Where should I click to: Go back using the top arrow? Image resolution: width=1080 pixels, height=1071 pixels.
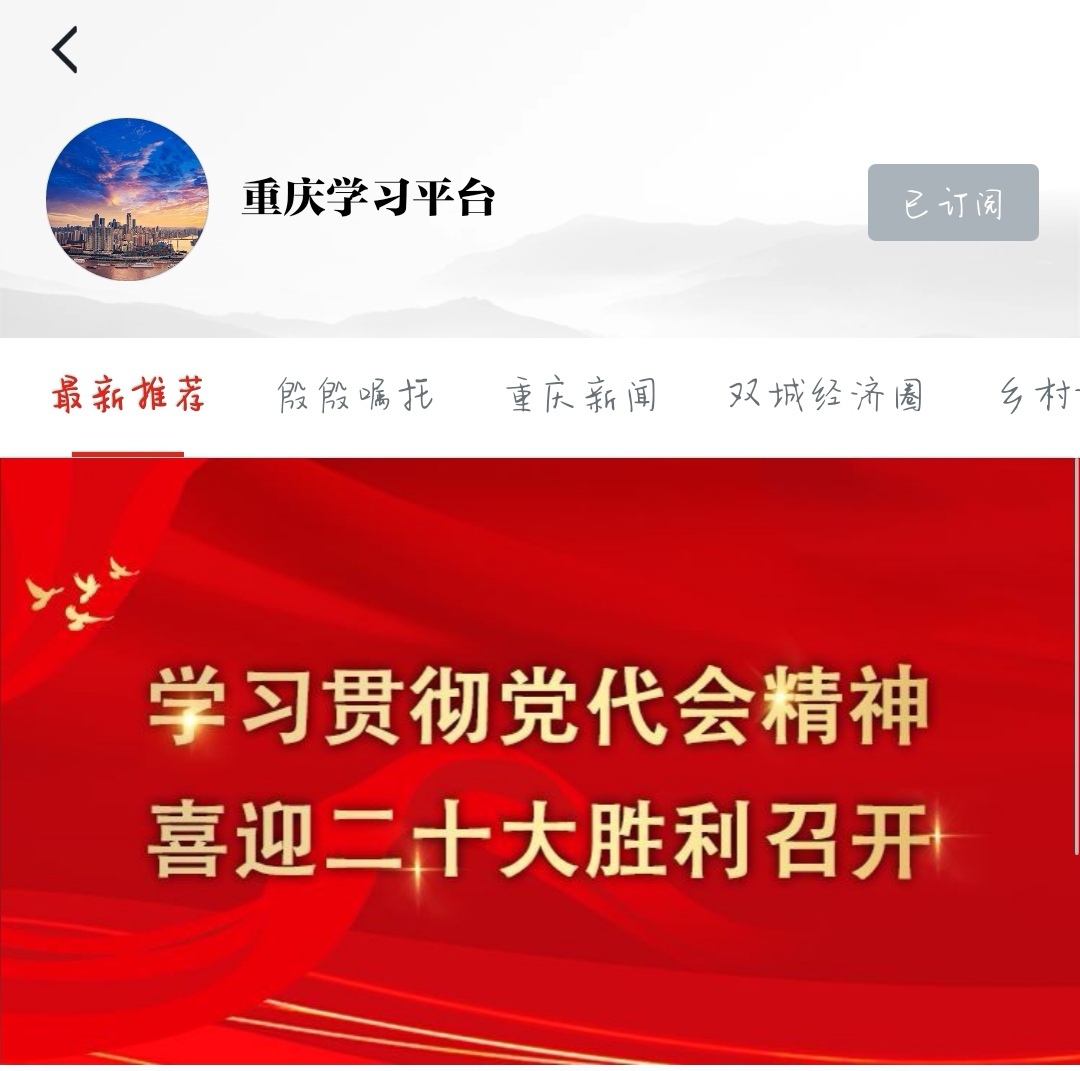pos(65,50)
